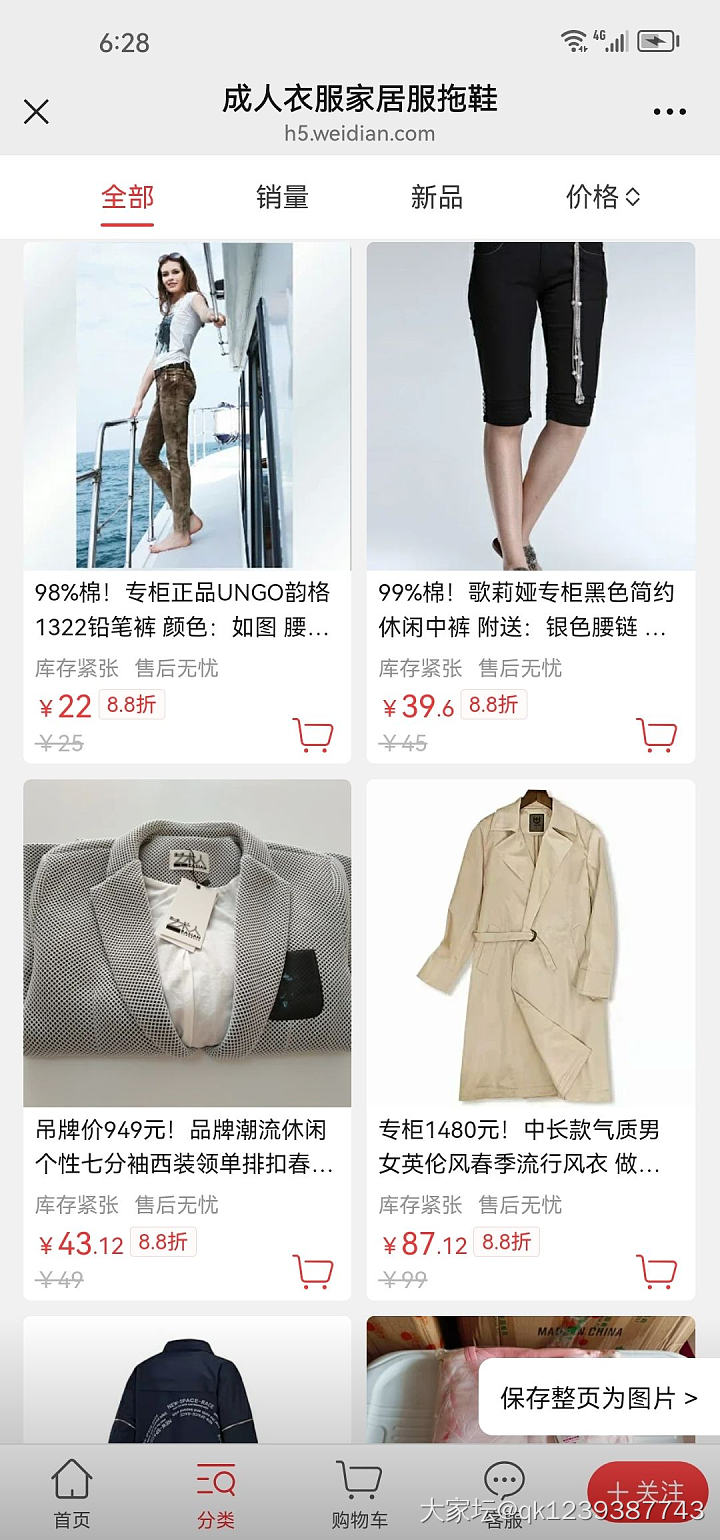The width and height of the screenshot is (720, 1540).
Task: Add the beige trench coat to cart
Action: [x=657, y=1270]
